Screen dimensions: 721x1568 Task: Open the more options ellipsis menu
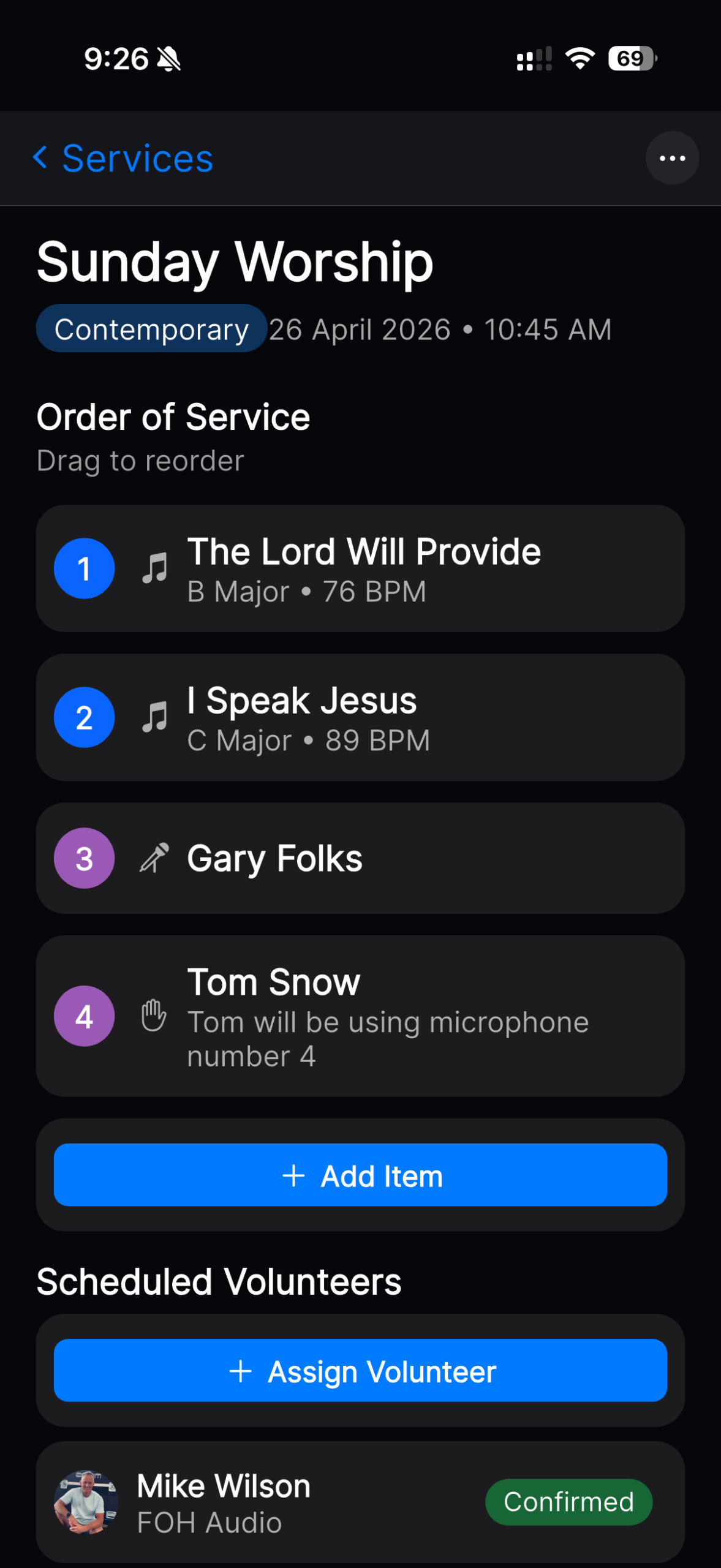pos(672,158)
